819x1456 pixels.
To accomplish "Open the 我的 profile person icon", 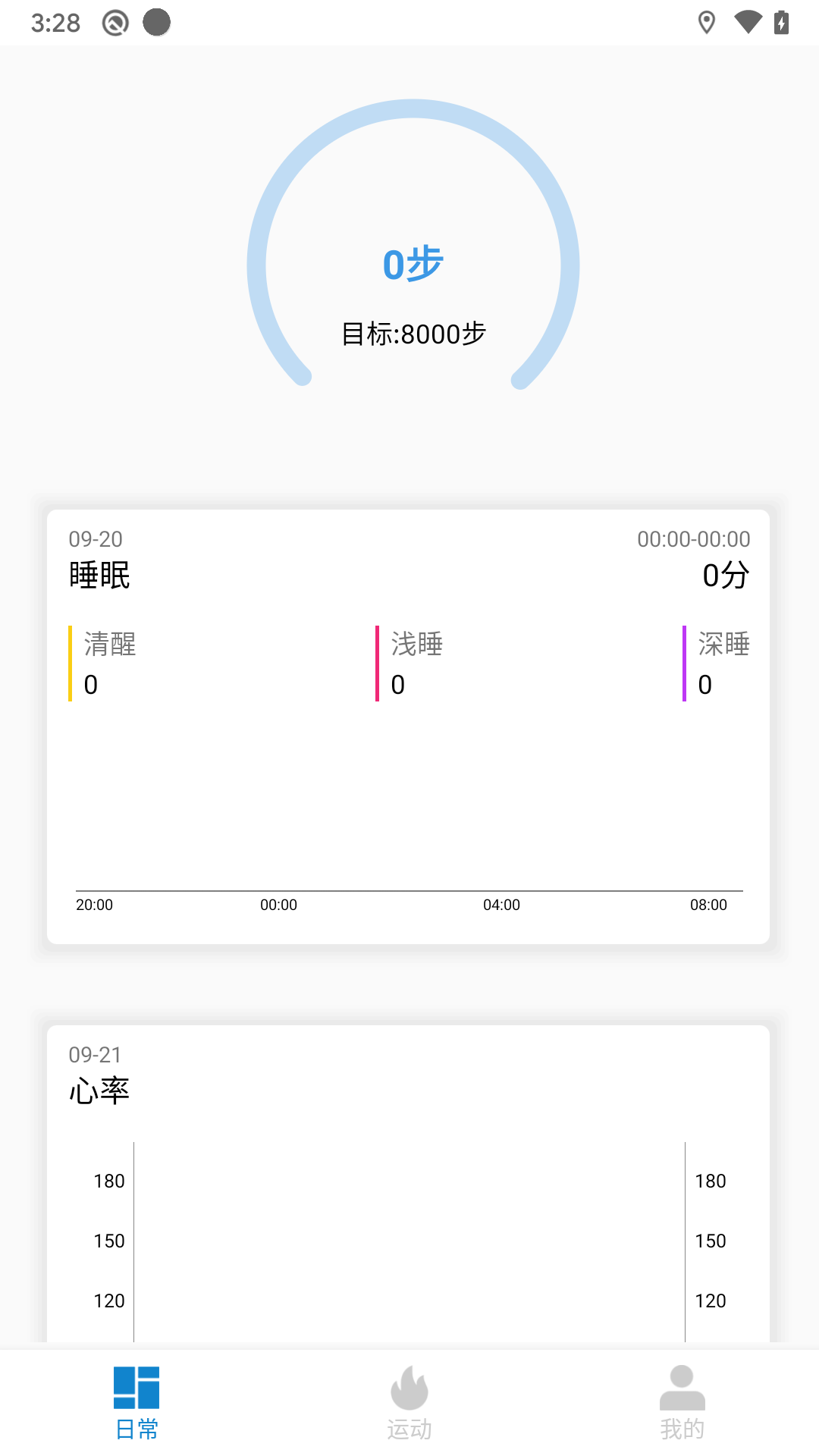I will 682,1395.
